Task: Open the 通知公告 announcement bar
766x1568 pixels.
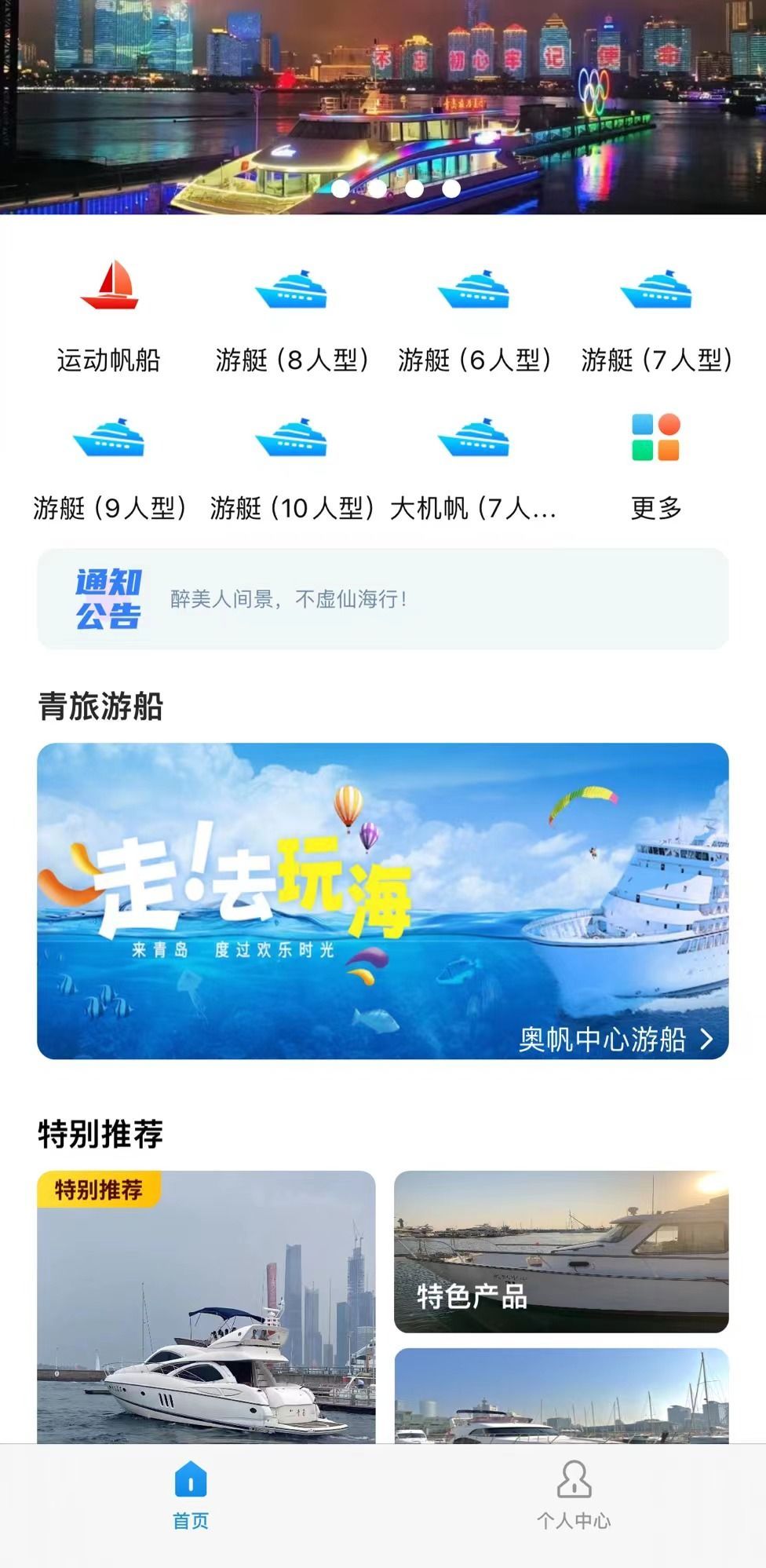Action: point(383,599)
